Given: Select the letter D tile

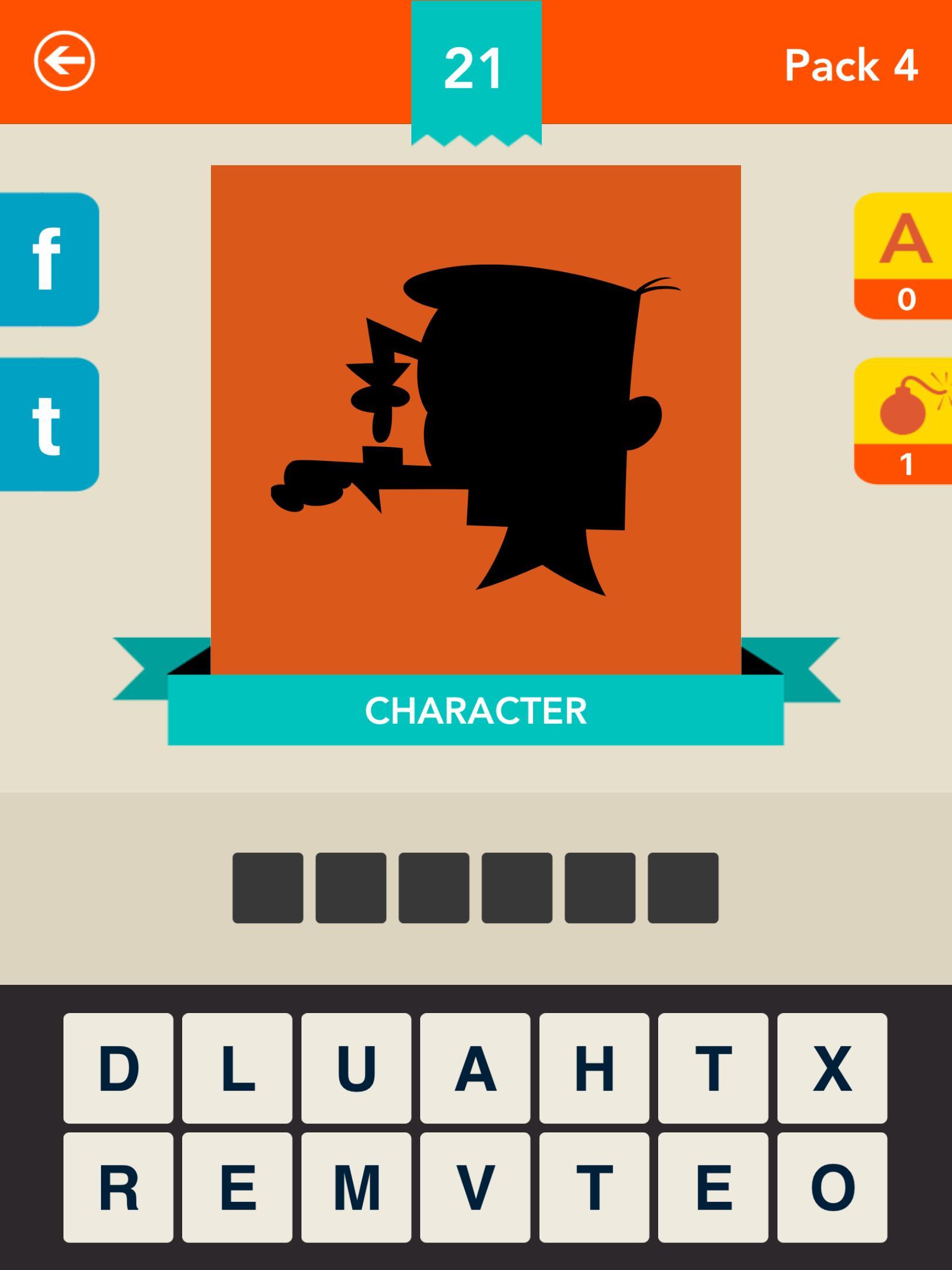Looking at the screenshot, I should tap(119, 1068).
